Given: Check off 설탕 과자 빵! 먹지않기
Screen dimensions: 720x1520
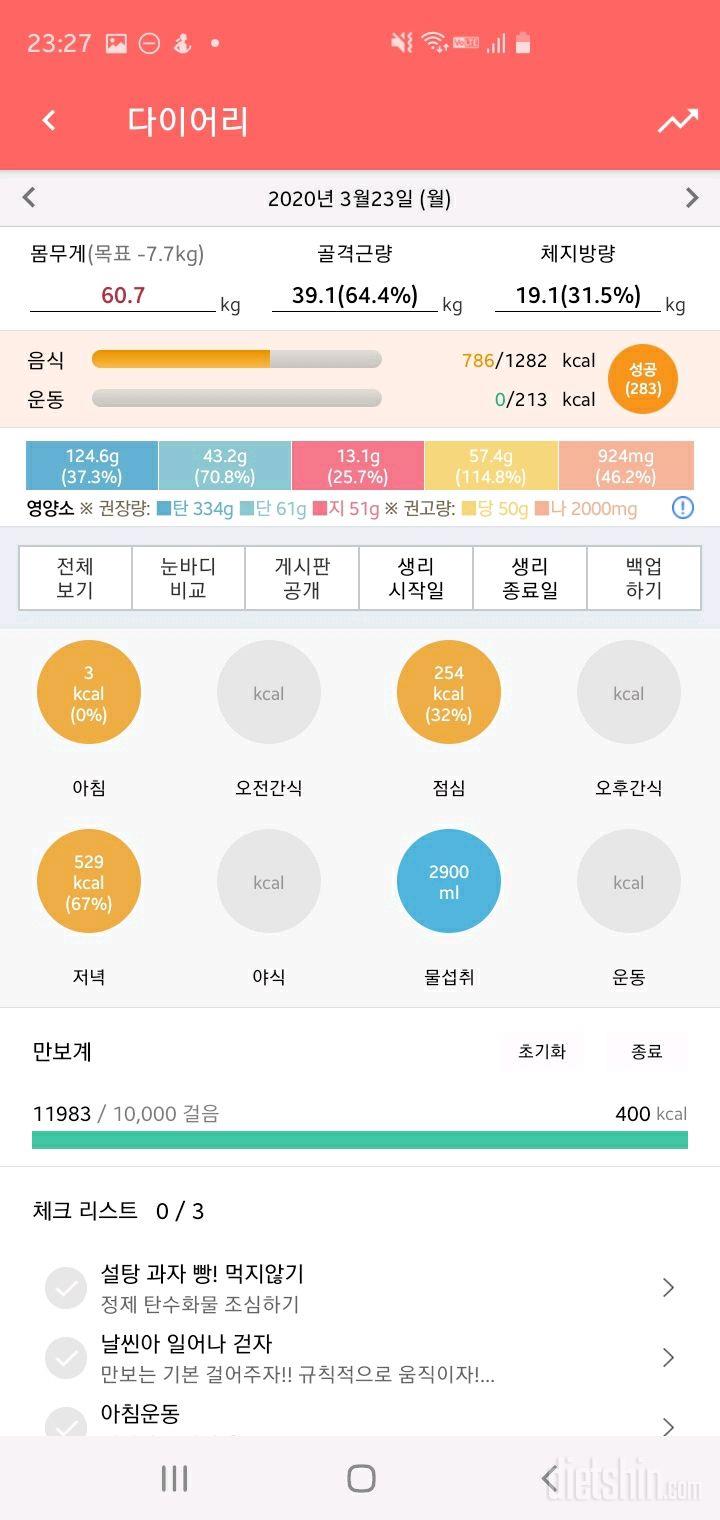Looking at the screenshot, I should (x=66, y=1288).
